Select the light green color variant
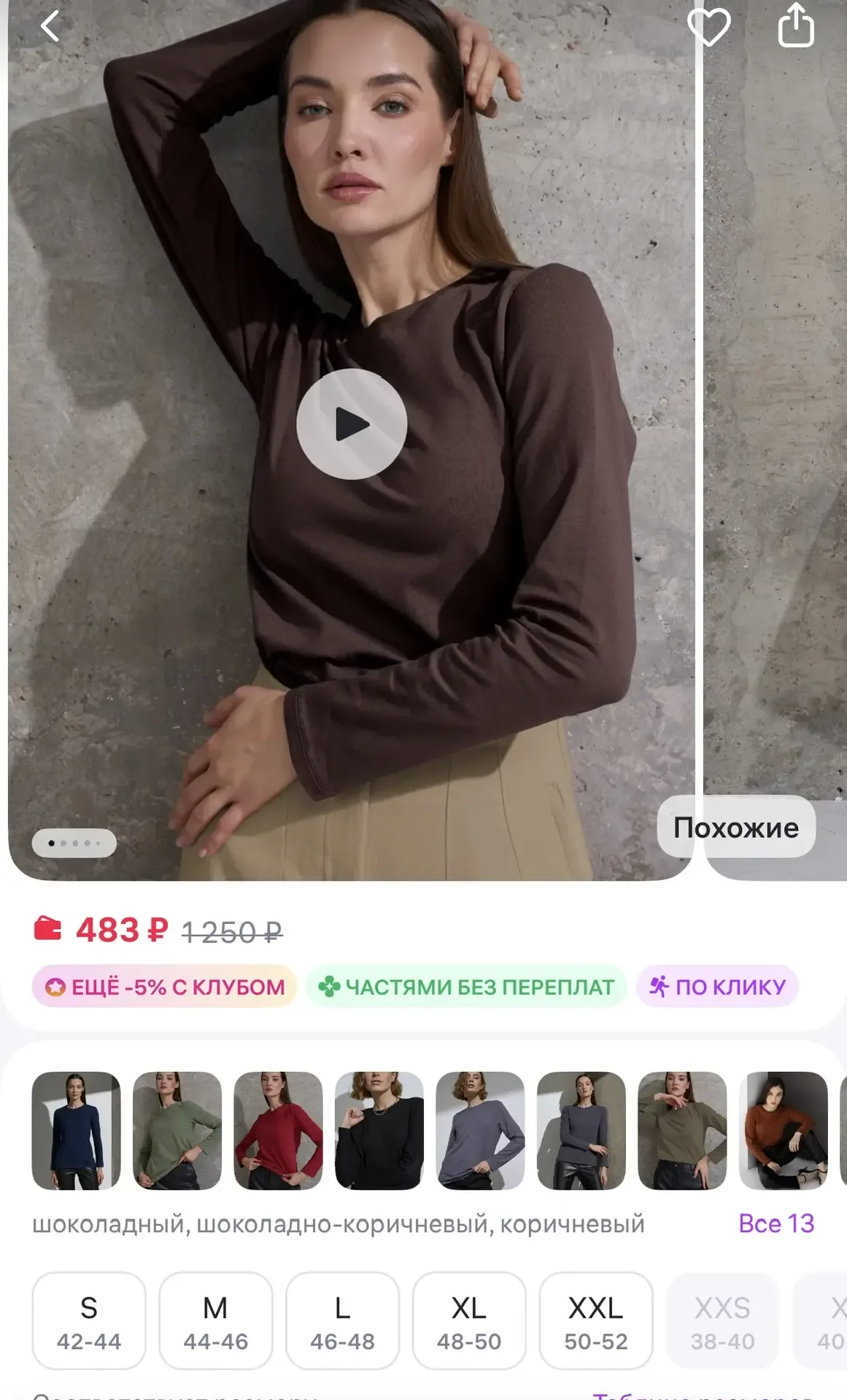This screenshot has height=1400, width=847. click(x=177, y=1130)
